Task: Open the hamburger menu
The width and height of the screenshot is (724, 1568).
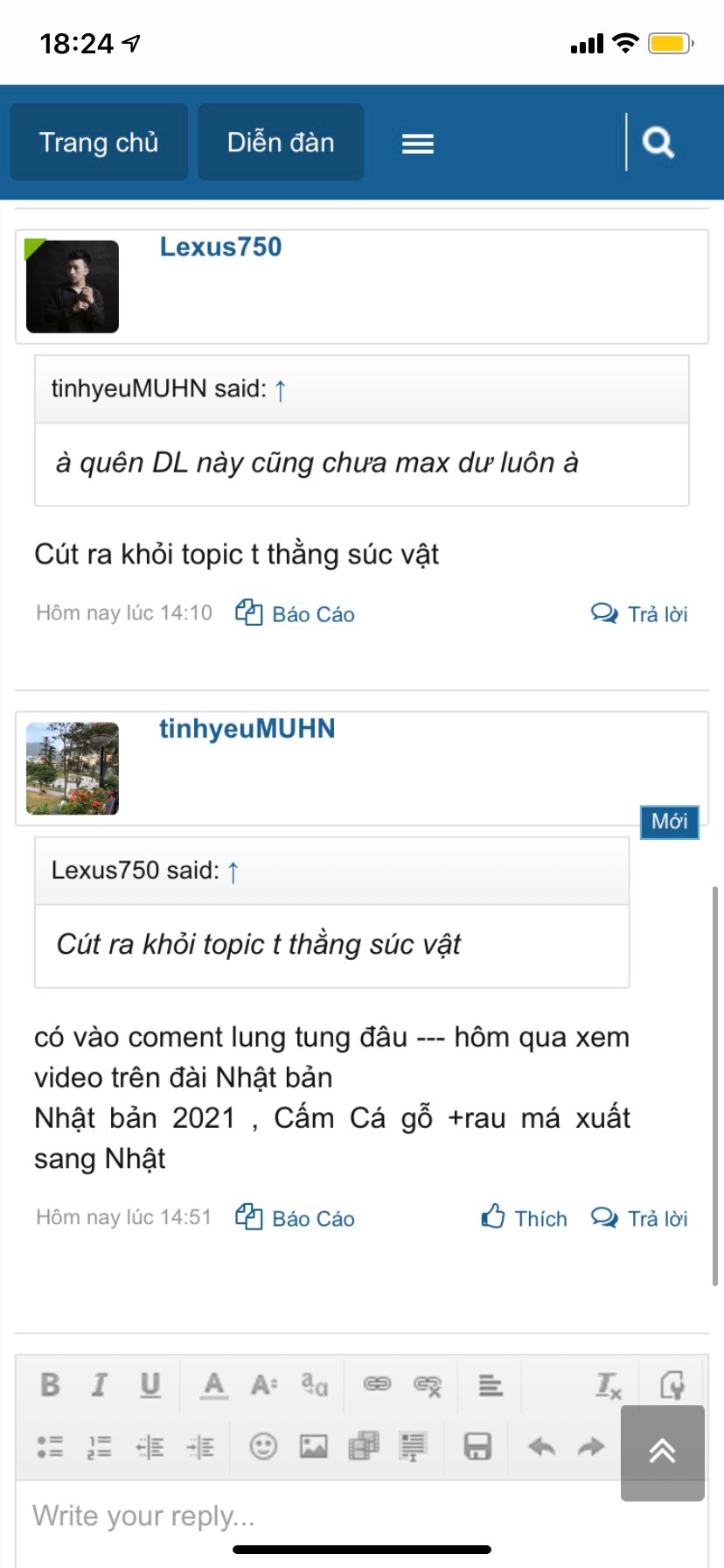Action: 417,143
